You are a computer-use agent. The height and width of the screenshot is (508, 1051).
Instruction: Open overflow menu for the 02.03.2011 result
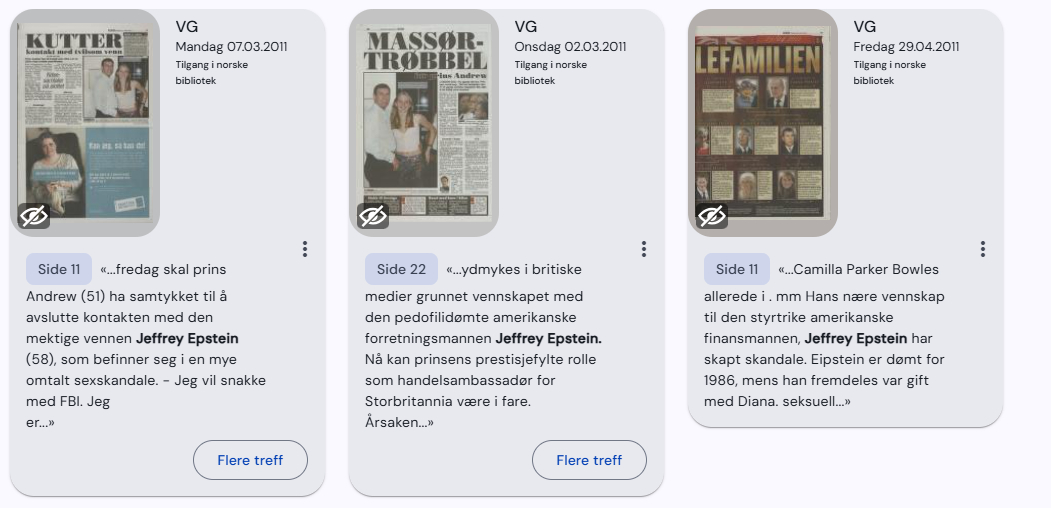pos(644,249)
